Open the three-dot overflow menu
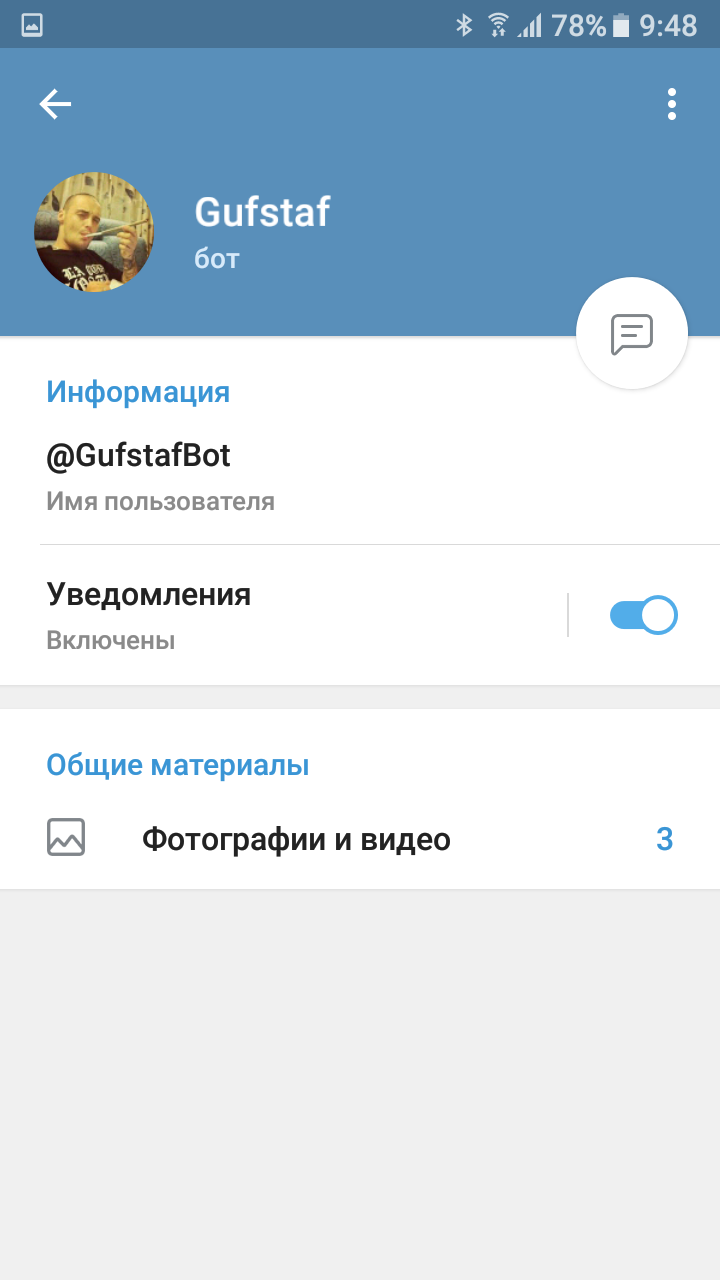The width and height of the screenshot is (720, 1280). coord(671,104)
